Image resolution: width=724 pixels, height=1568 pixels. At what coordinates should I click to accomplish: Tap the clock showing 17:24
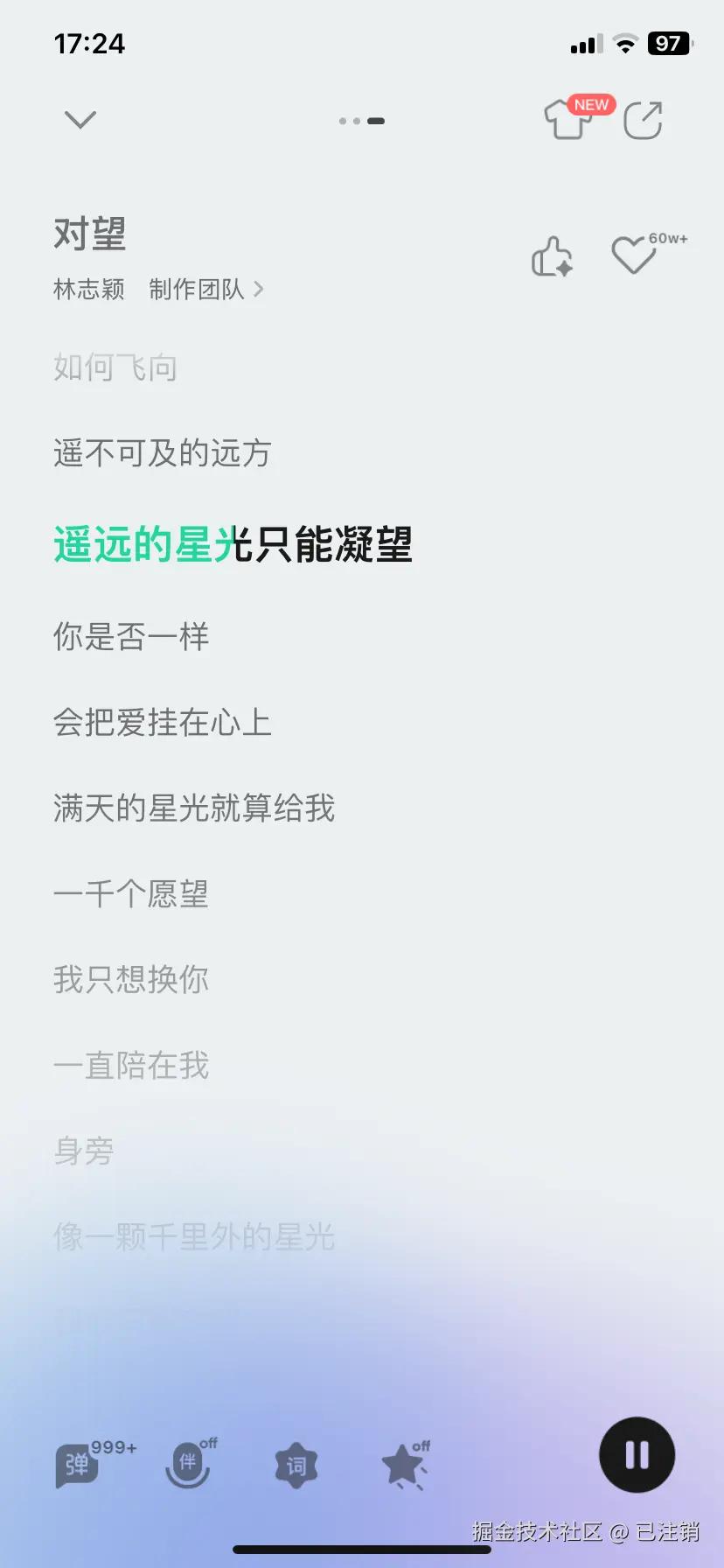pos(90,44)
